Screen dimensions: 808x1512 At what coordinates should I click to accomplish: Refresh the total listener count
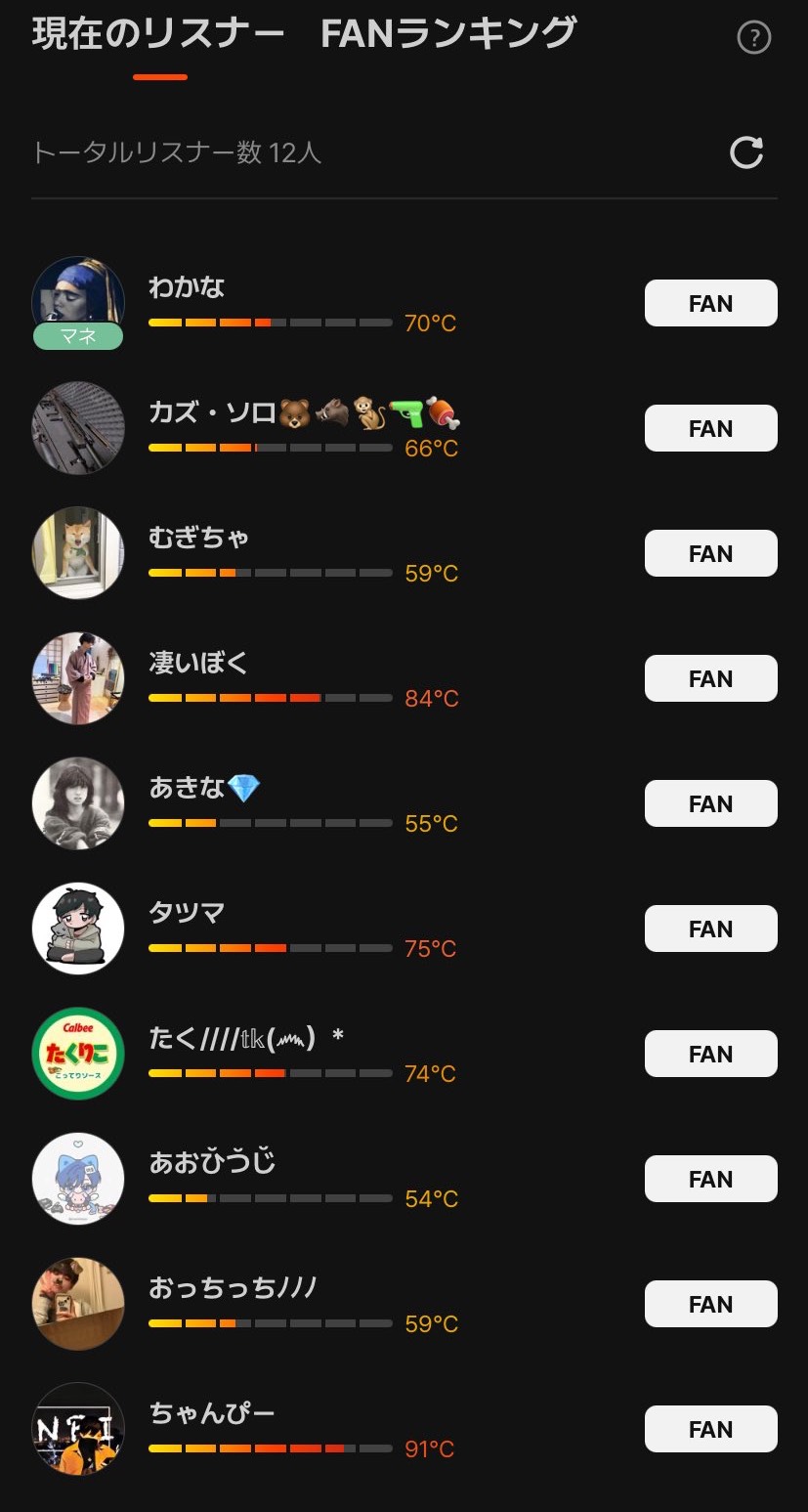click(x=746, y=152)
